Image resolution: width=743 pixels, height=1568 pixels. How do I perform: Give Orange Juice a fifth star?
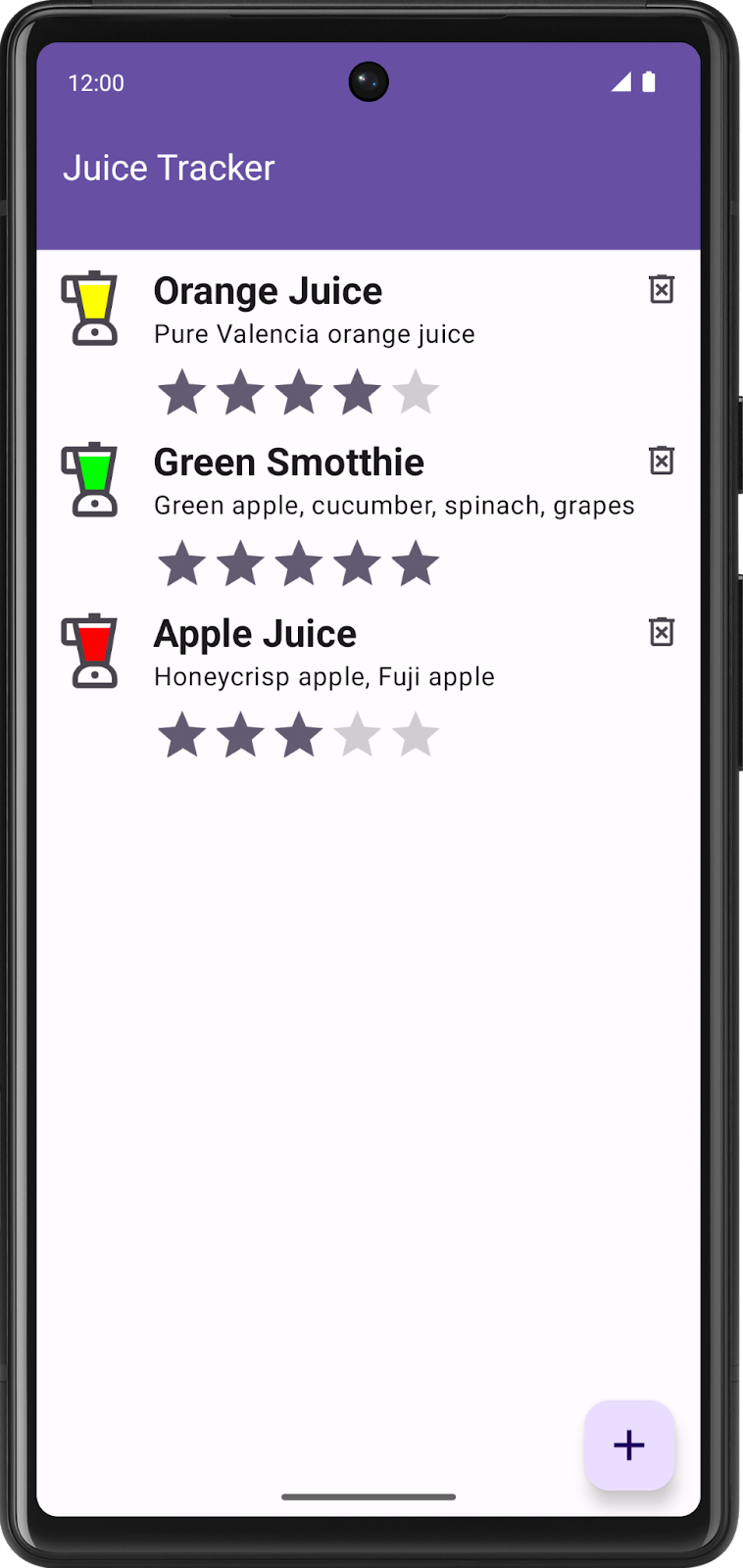(x=415, y=391)
